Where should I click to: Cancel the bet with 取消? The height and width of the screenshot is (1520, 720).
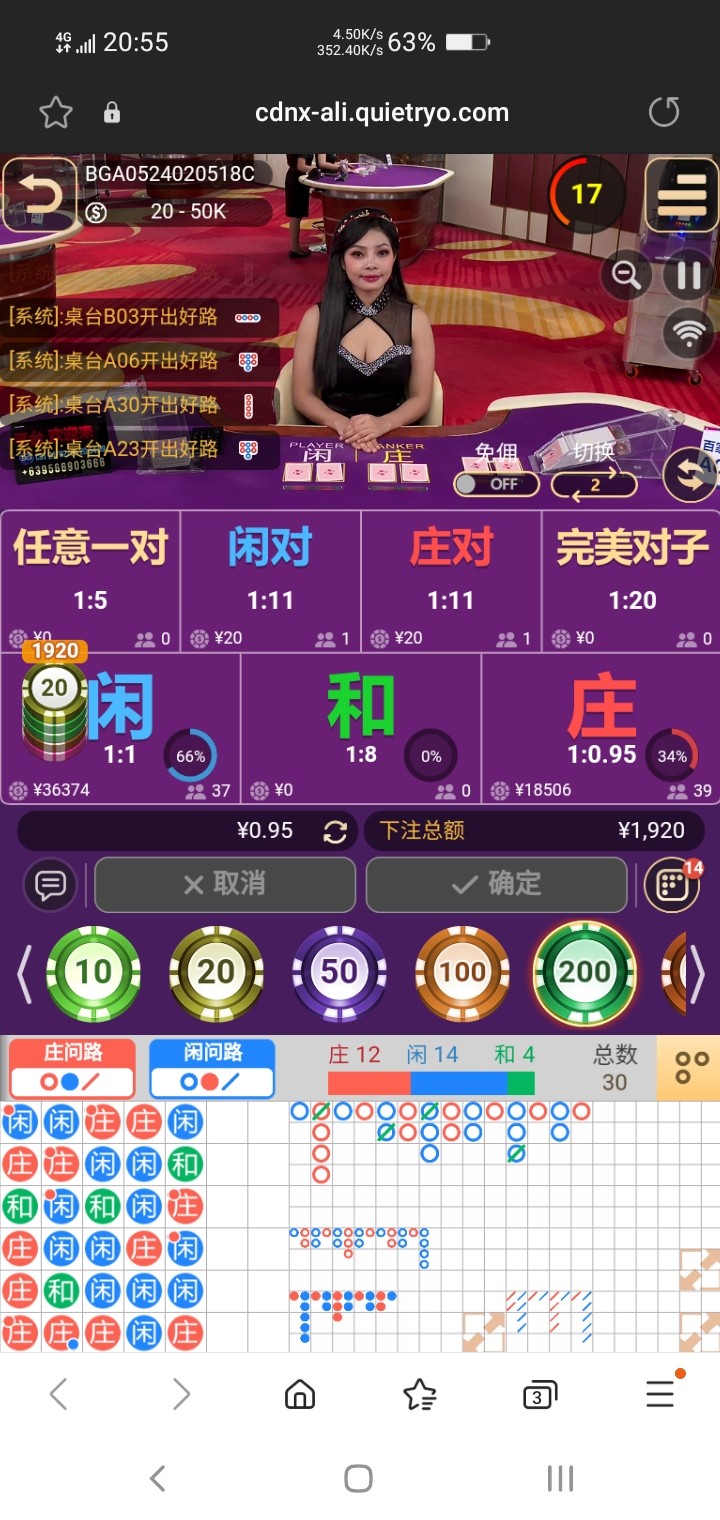[225, 884]
